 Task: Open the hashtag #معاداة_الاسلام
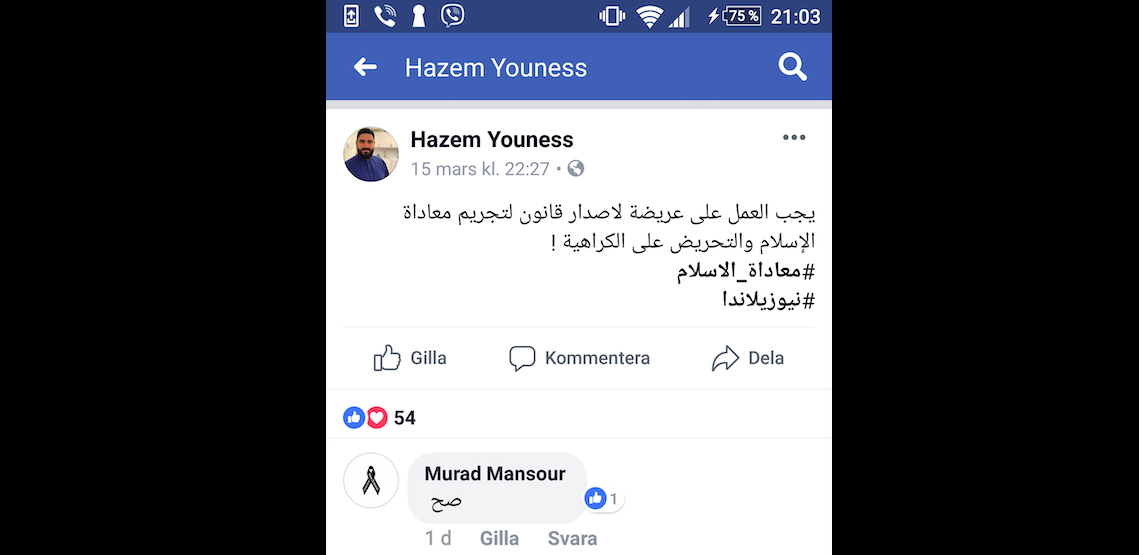click(x=746, y=272)
